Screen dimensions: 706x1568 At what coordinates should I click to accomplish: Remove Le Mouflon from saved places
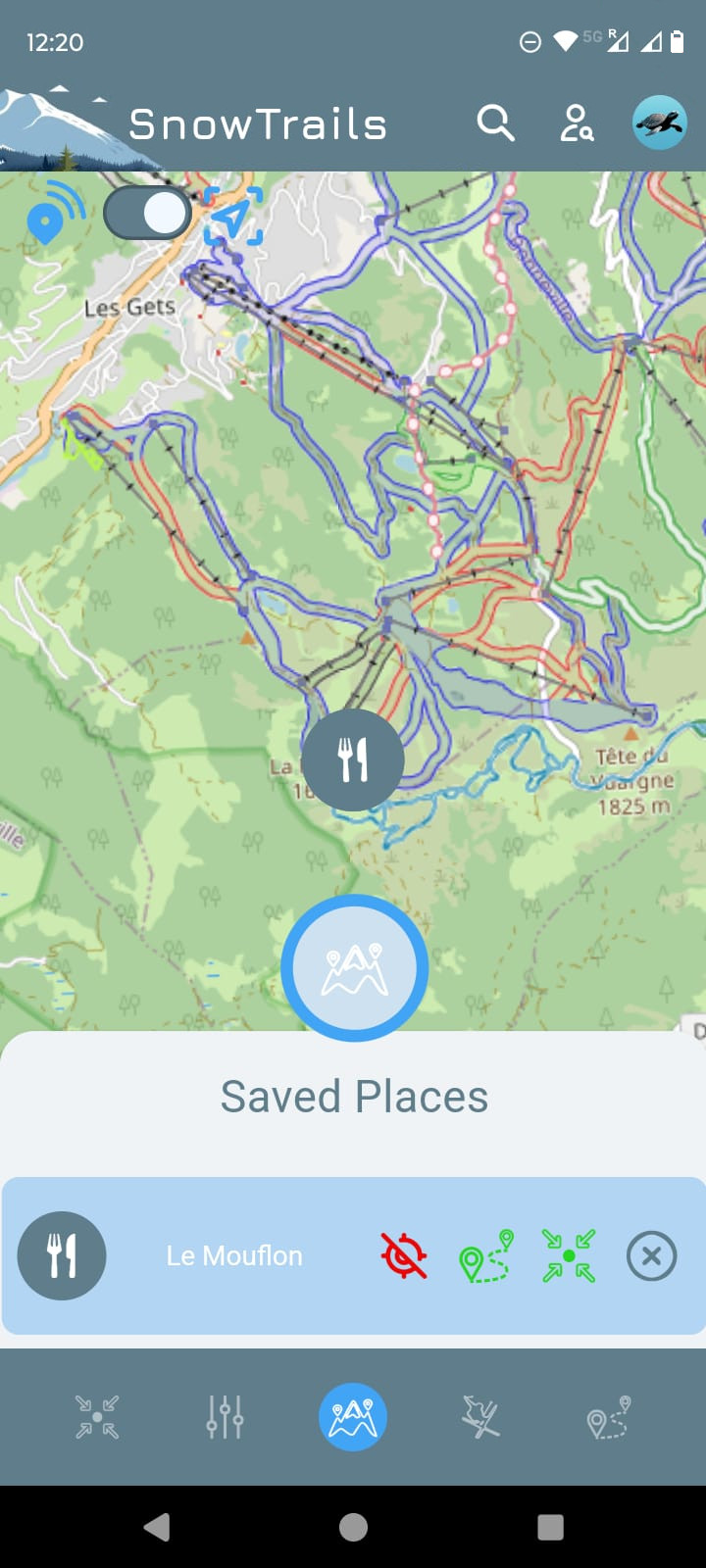click(651, 1255)
